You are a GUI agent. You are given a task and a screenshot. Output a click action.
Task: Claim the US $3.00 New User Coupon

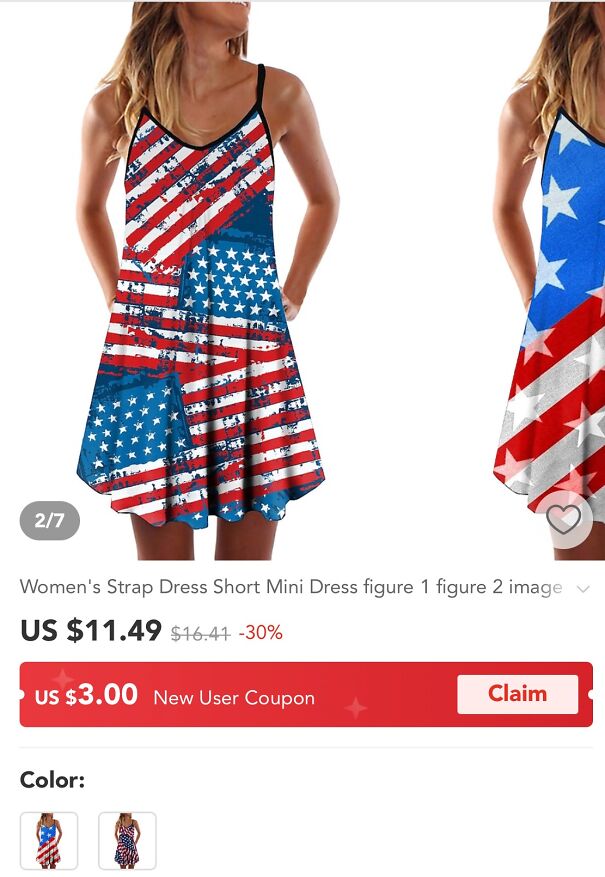517,694
